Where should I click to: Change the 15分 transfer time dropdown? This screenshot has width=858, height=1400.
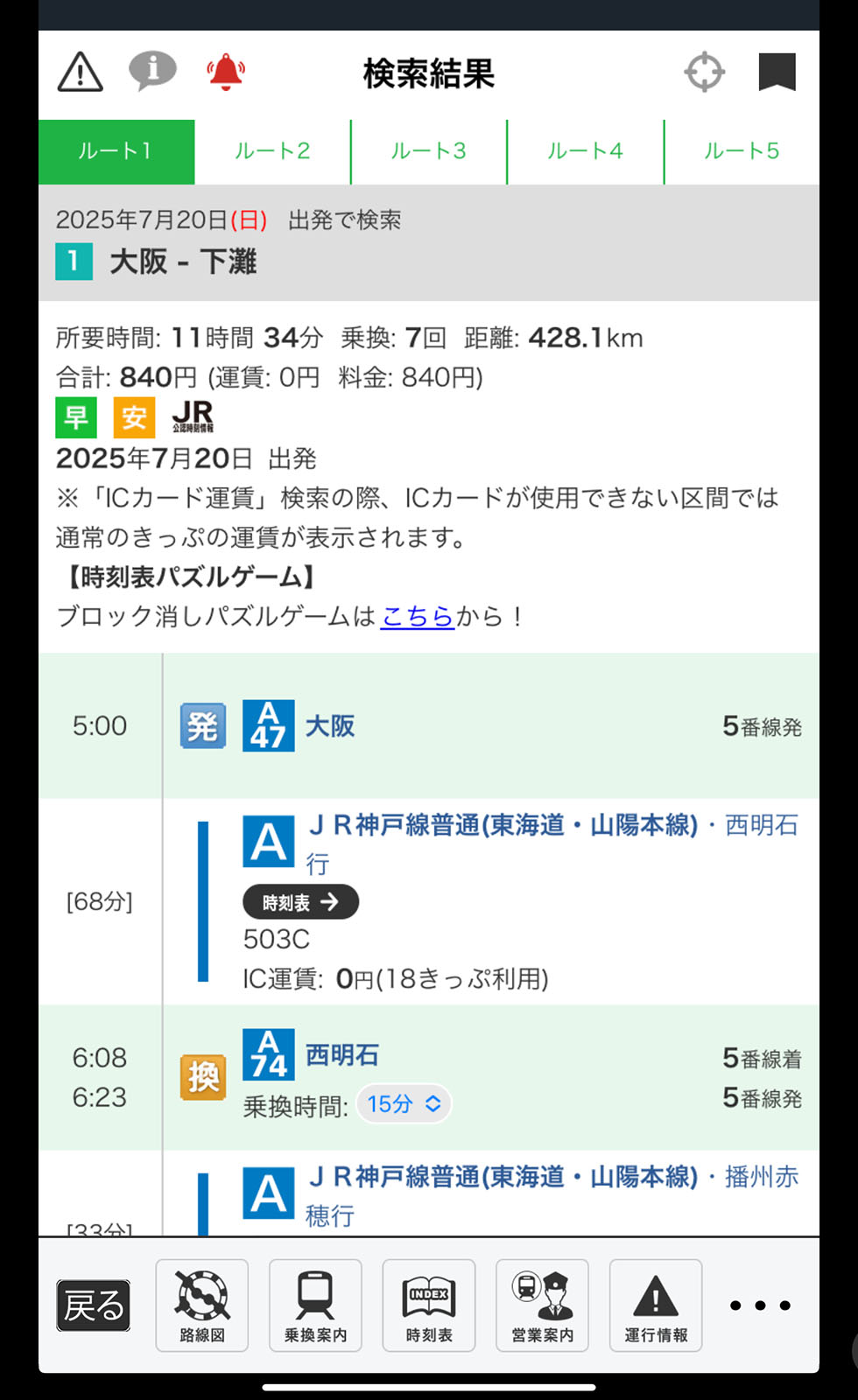click(404, 1104)
